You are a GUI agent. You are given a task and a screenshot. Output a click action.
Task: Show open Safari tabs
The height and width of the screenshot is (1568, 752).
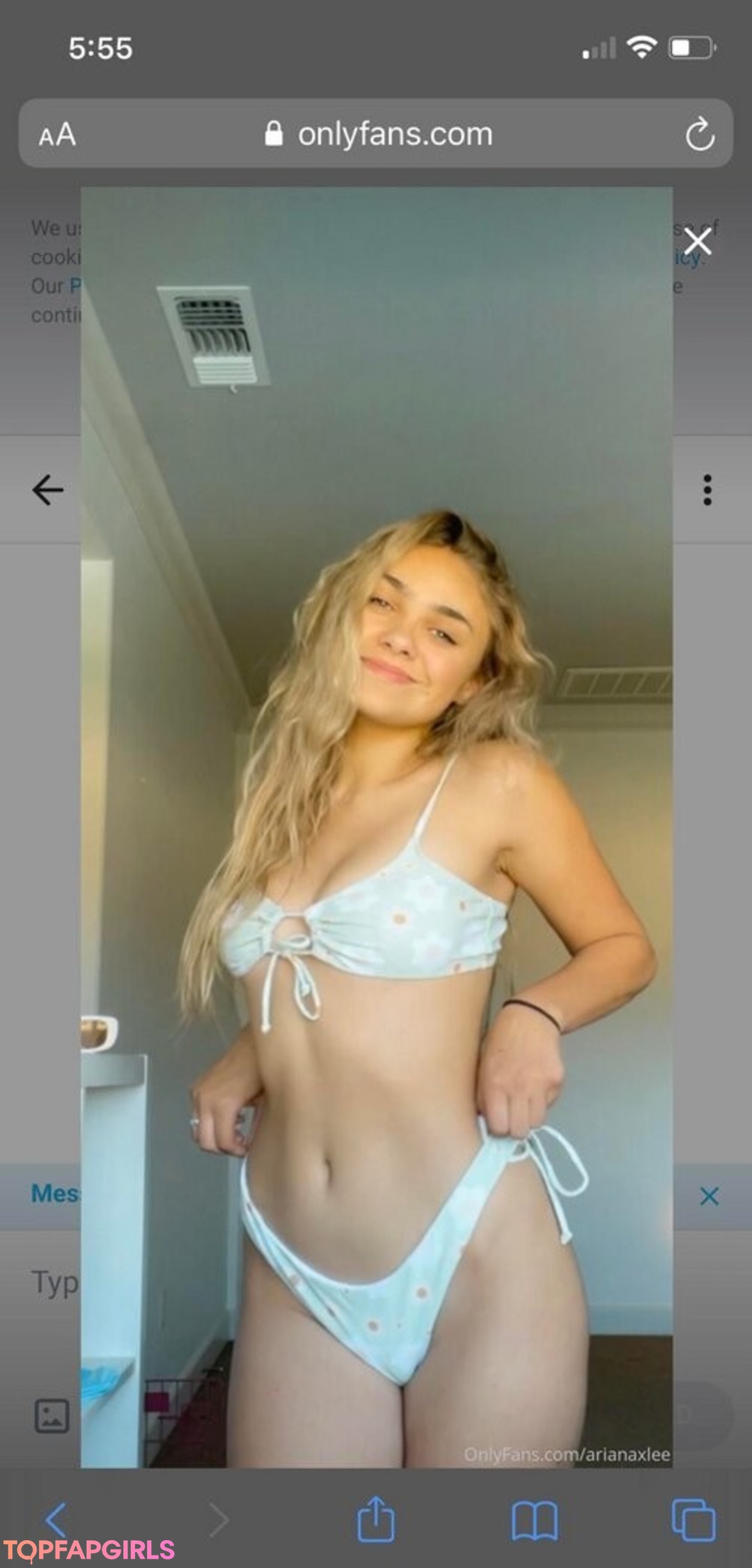click(693, 1520)
